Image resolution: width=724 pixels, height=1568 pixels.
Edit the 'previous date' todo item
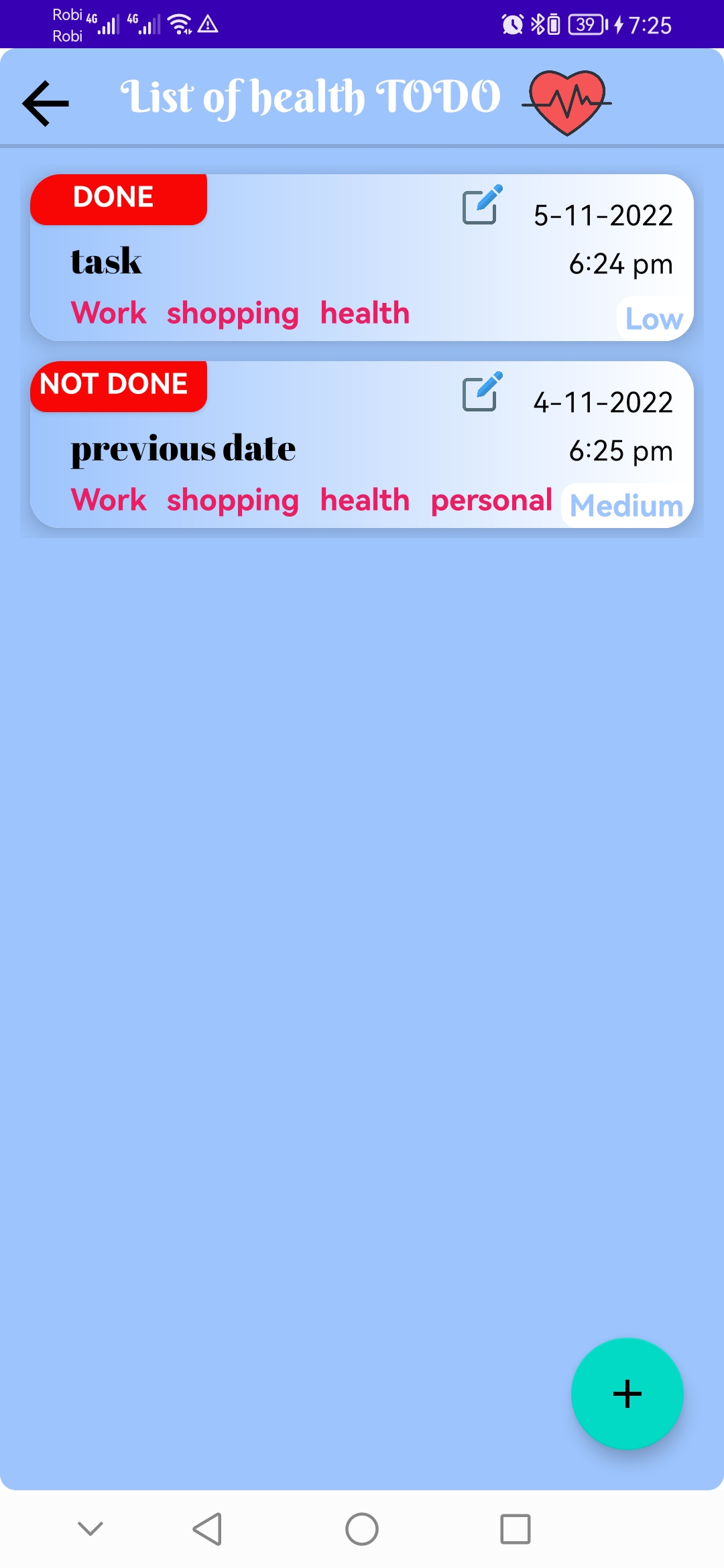coord(482,392)
